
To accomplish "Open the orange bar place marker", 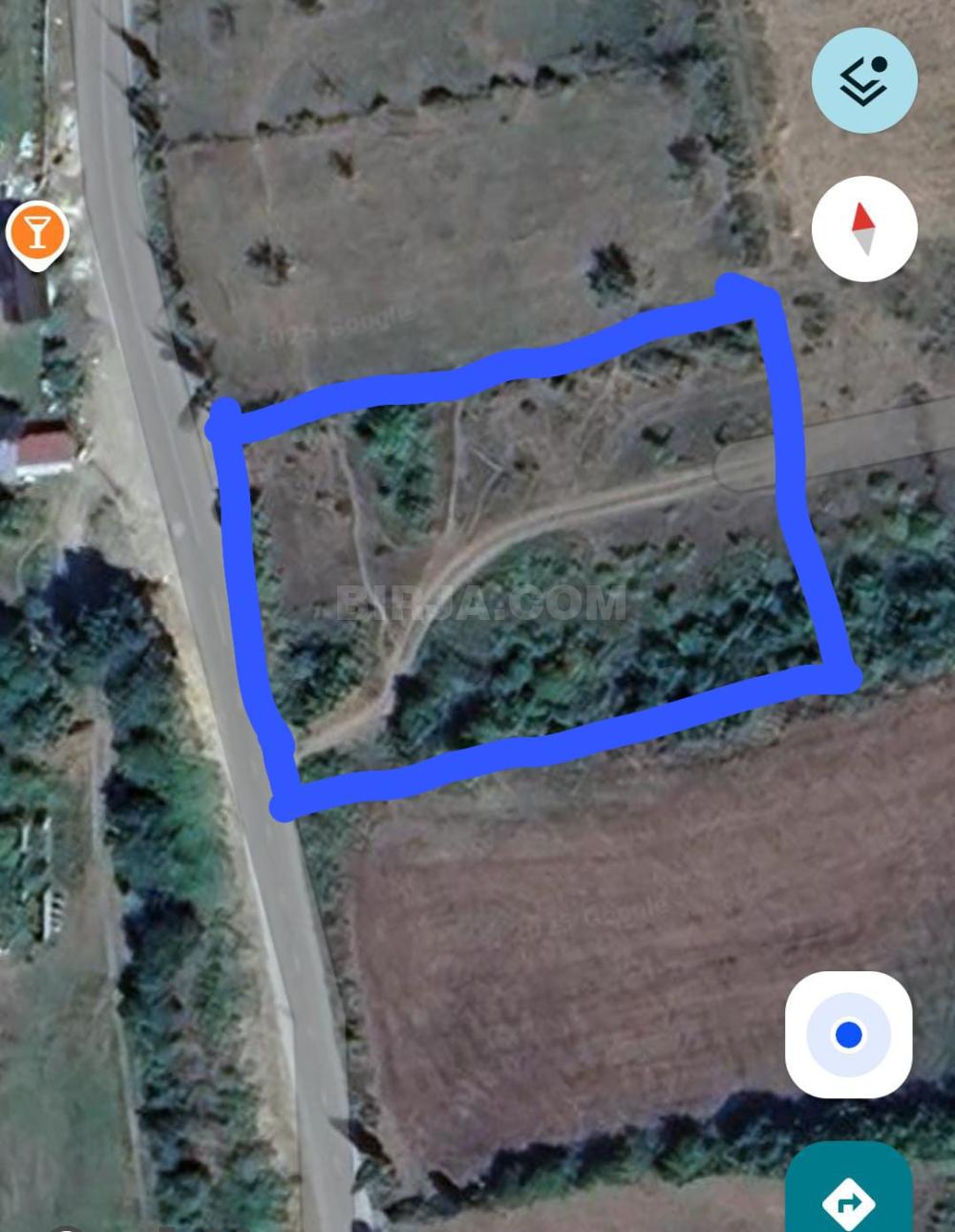I will [x=37, y=232].
